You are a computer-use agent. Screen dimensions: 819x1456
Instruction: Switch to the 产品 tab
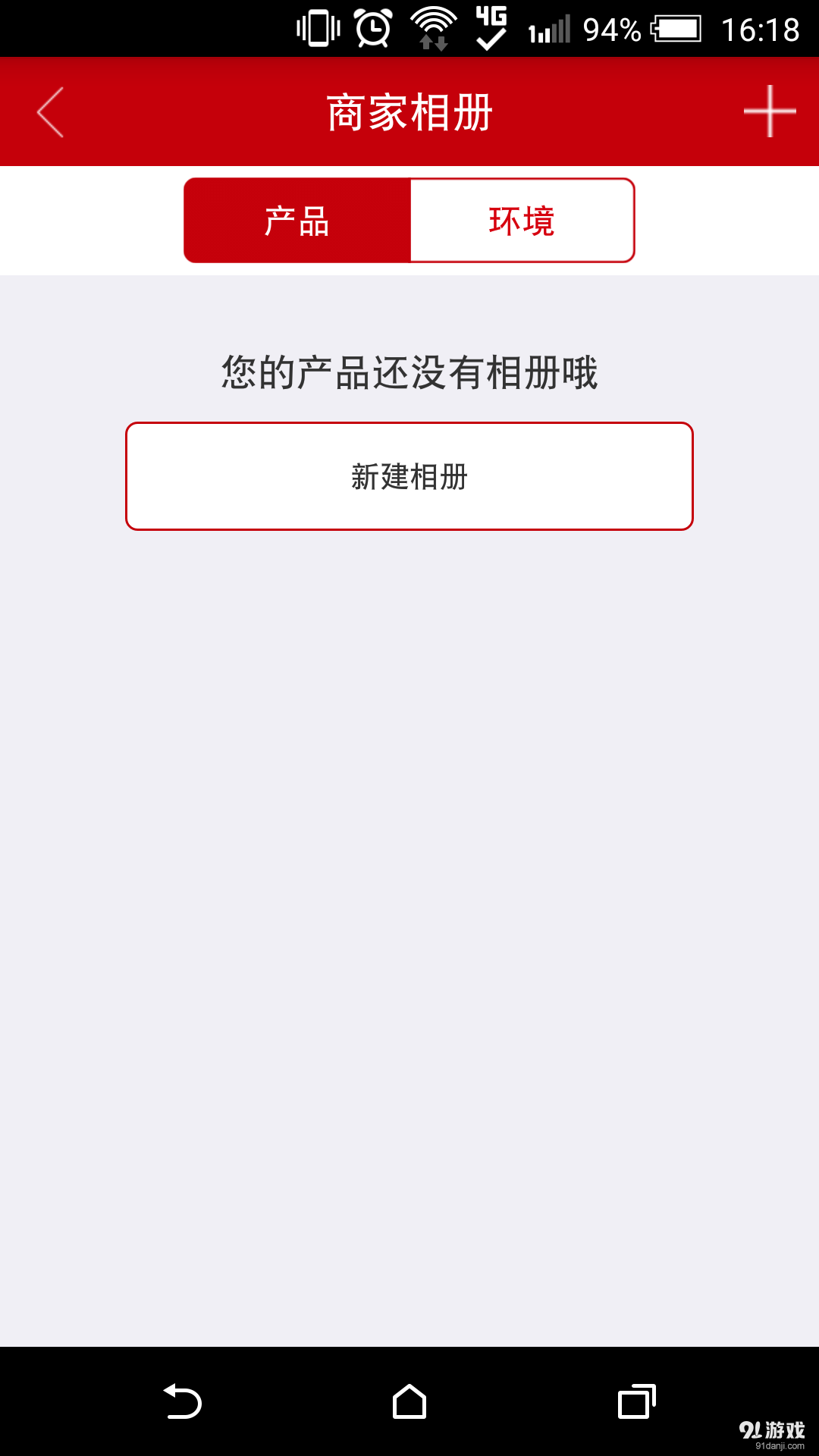tap(296, 220)
